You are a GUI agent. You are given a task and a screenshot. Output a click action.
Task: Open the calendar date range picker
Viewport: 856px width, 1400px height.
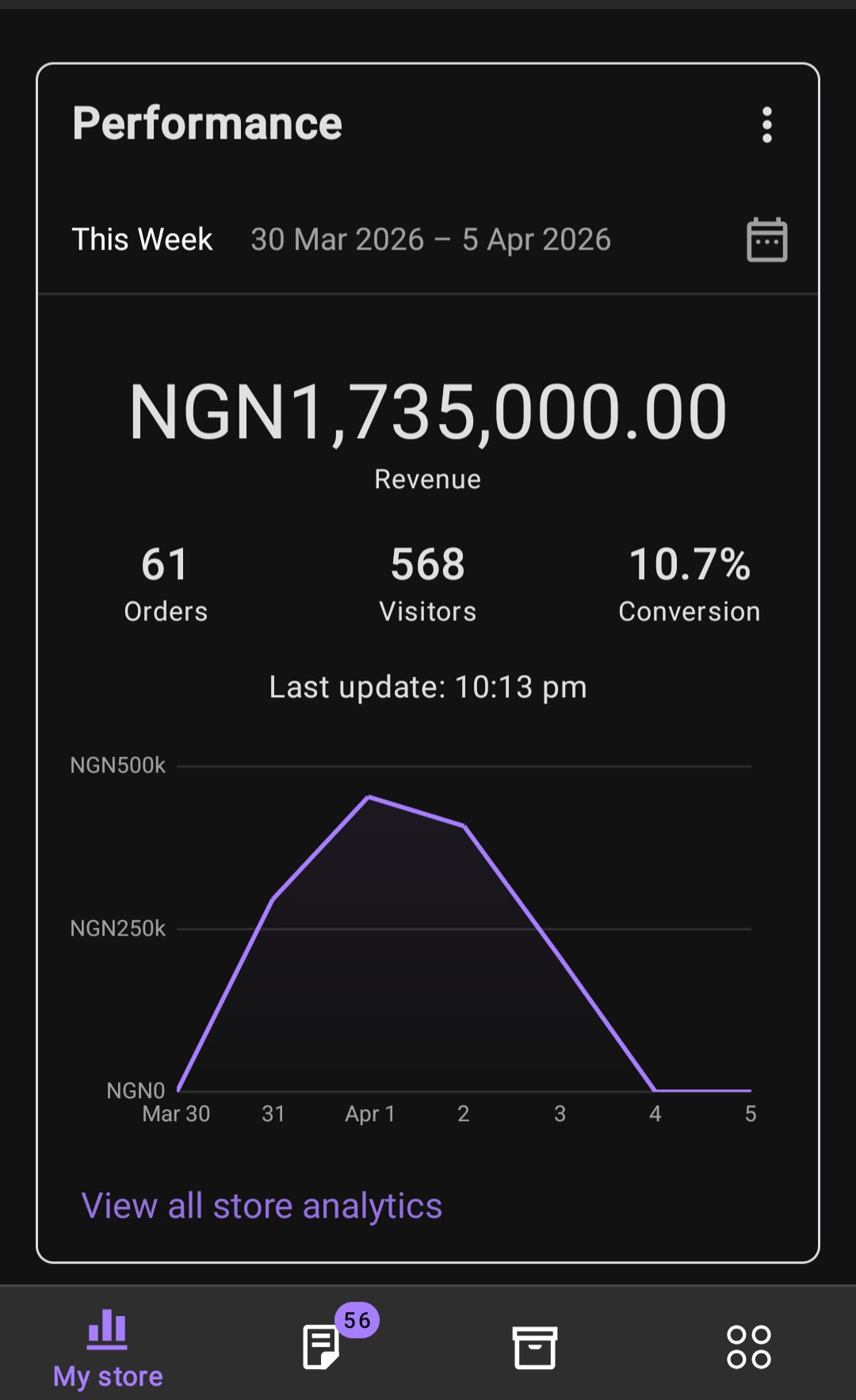tap(766, 239)
